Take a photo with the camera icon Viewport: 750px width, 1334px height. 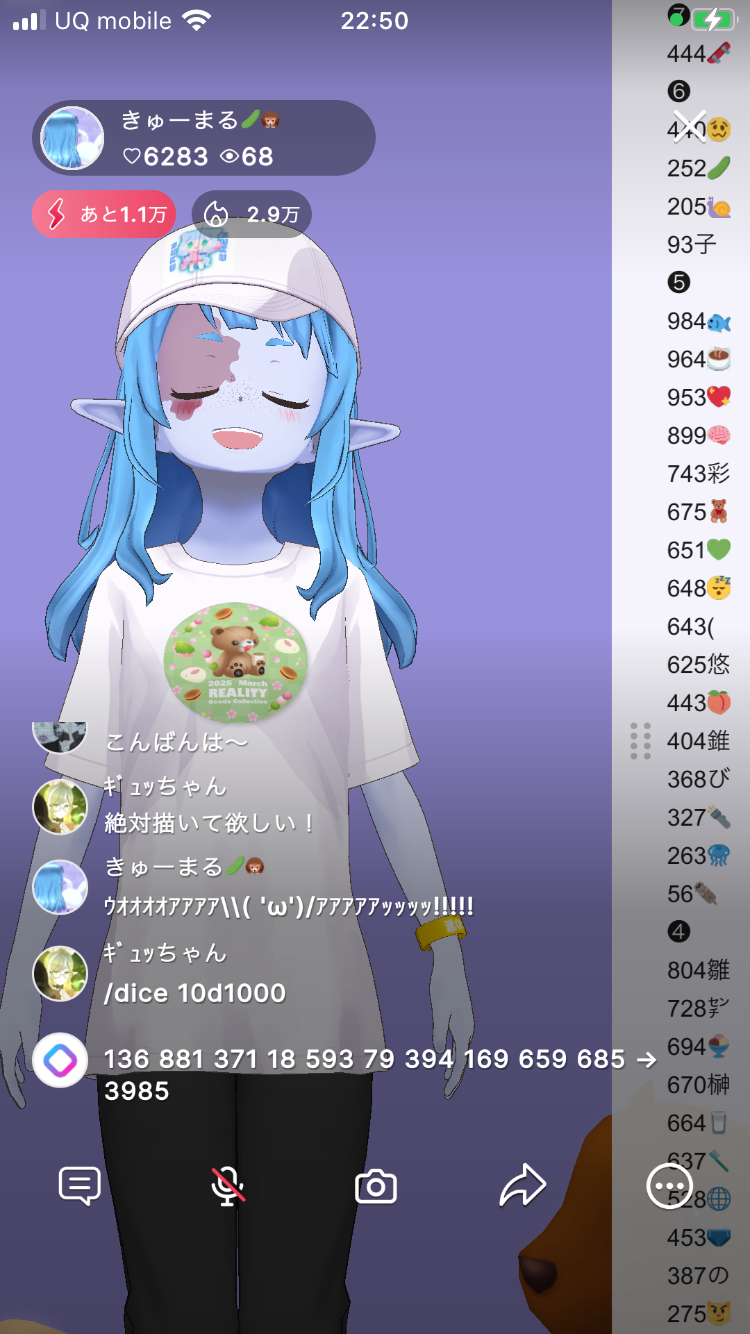376,1187
